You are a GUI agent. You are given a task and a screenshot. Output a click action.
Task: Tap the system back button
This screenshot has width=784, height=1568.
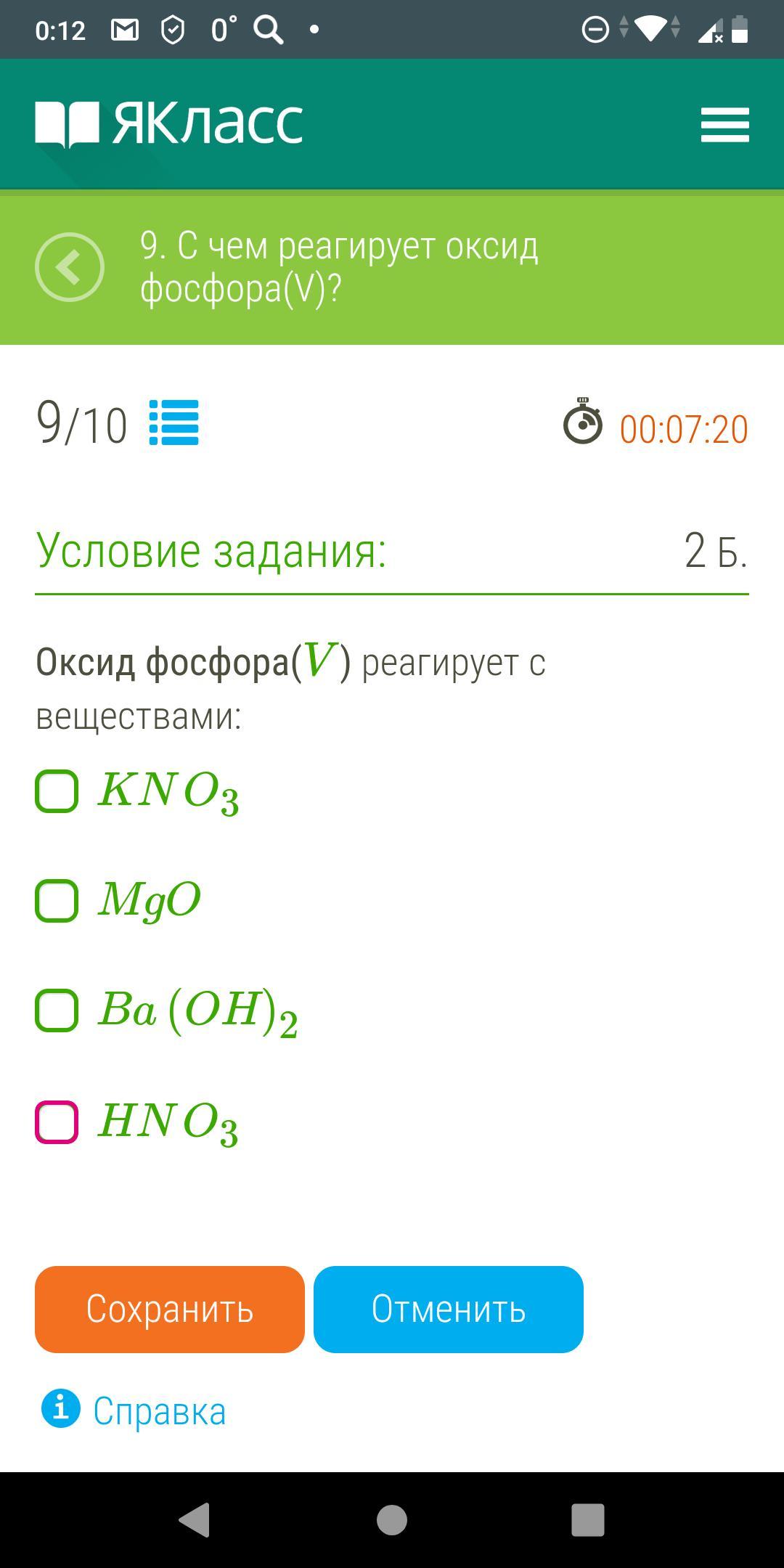coord(195,1520)
